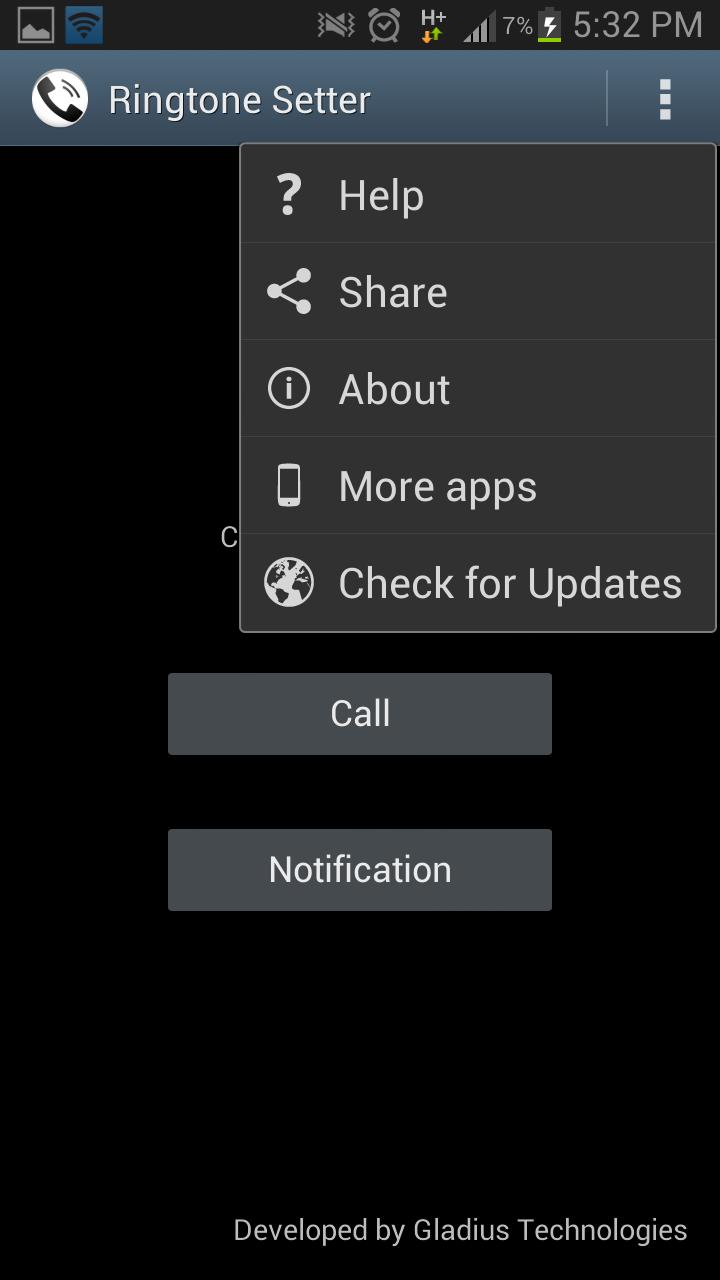Tap Check for Updates

click(478, 583)
